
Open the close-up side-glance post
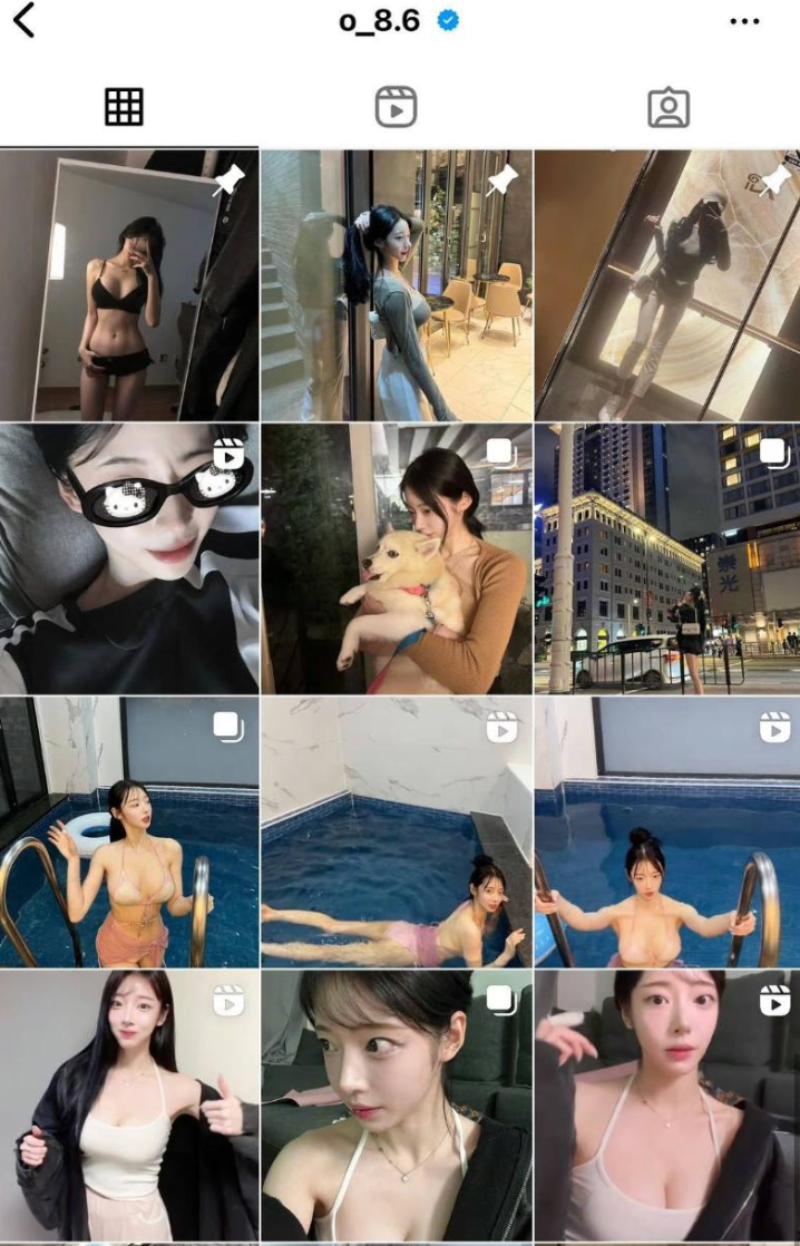[396, 1105]
